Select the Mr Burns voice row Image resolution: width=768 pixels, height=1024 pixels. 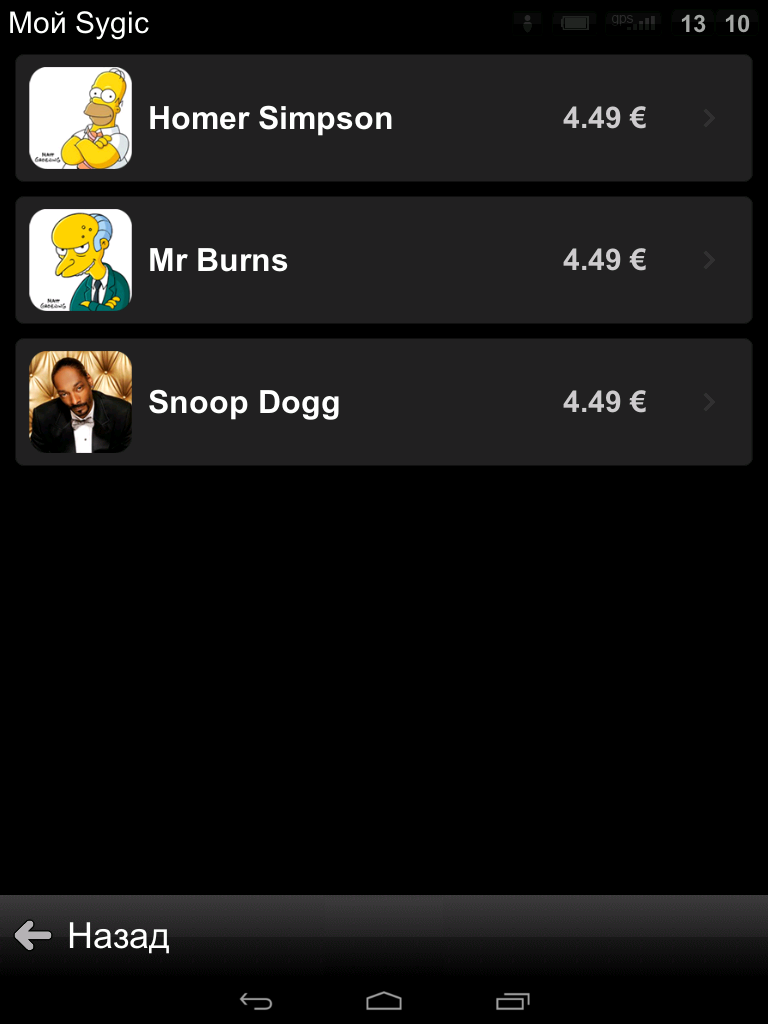384,260
